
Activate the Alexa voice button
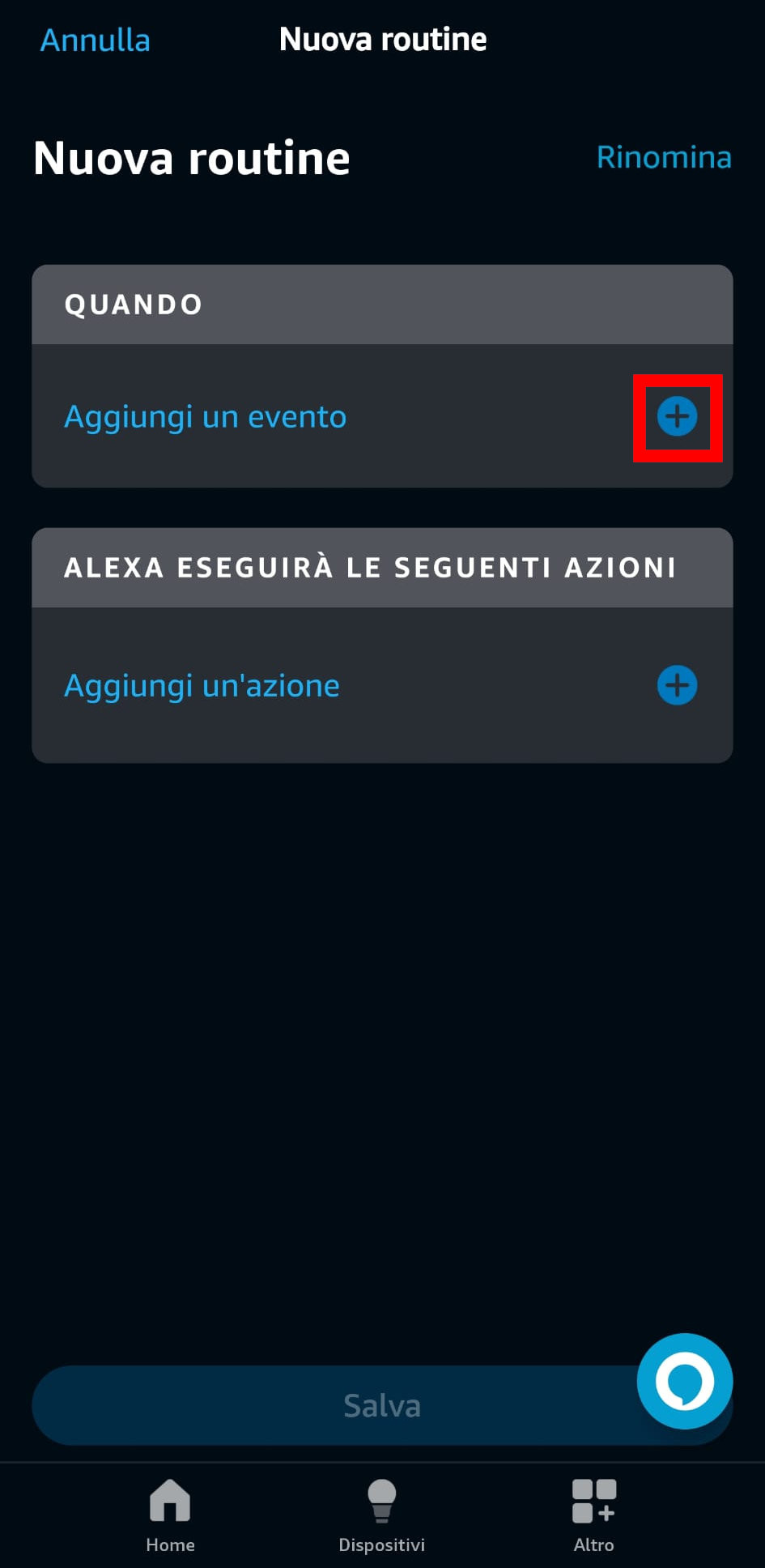(x=685, y=1382)
